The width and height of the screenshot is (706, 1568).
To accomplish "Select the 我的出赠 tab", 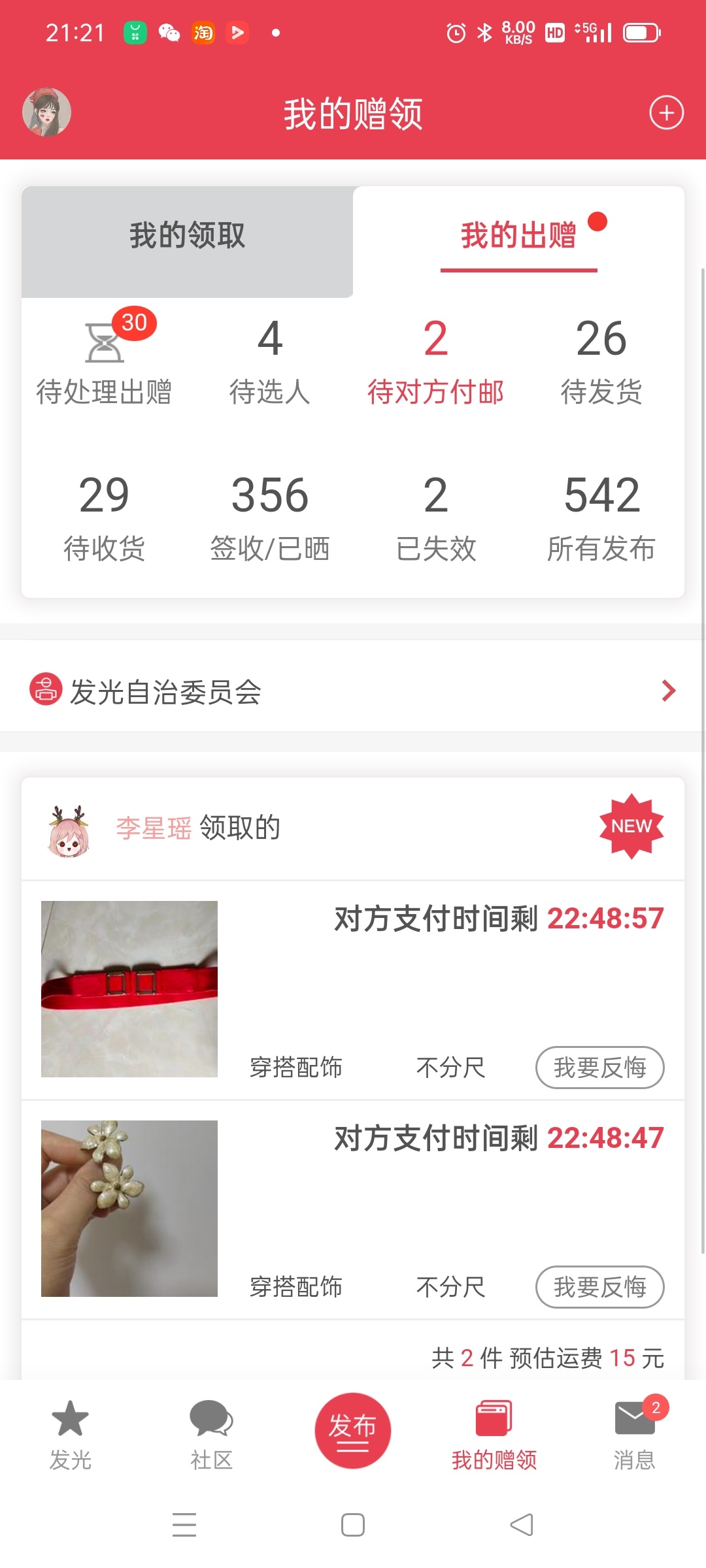I will click(518, 236).
